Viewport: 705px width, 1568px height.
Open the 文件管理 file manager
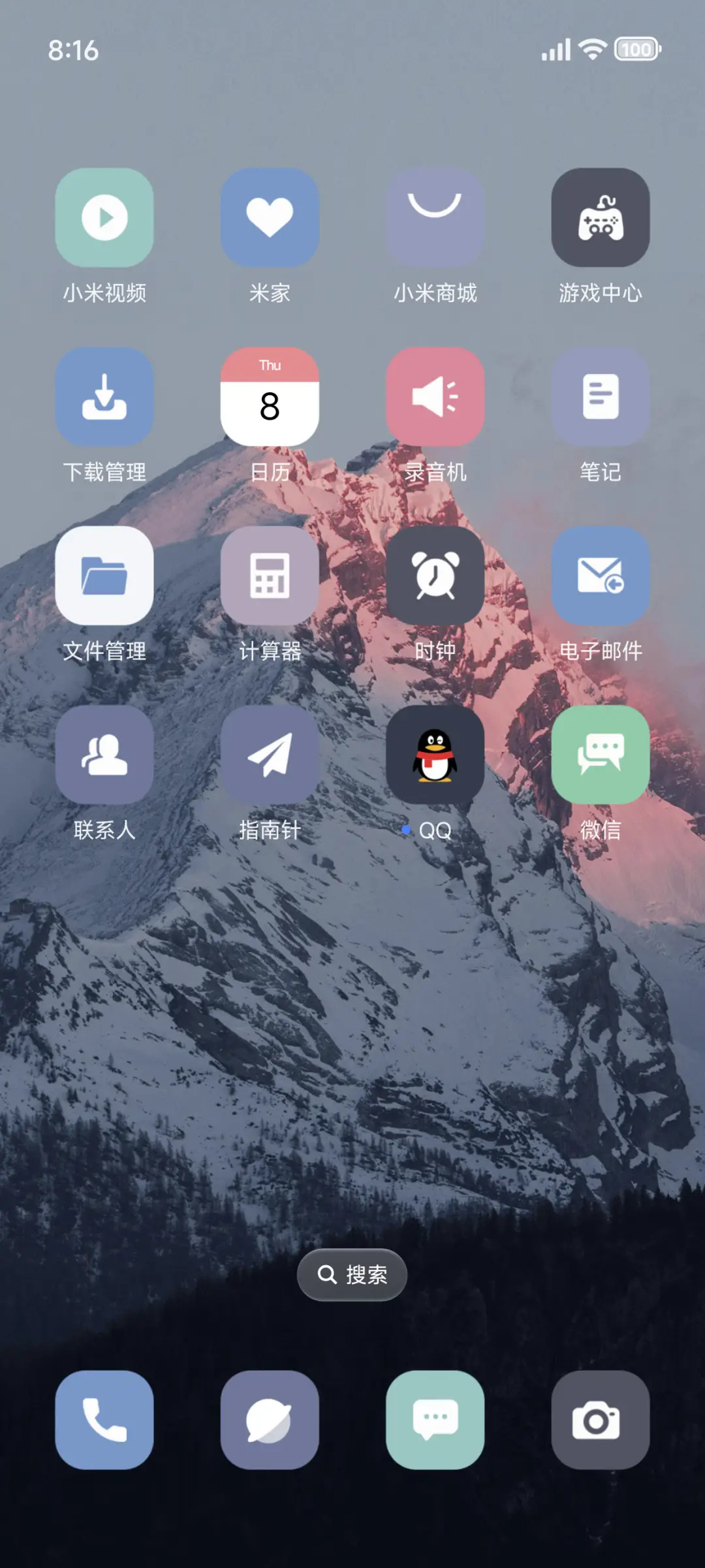coord(104,576)
